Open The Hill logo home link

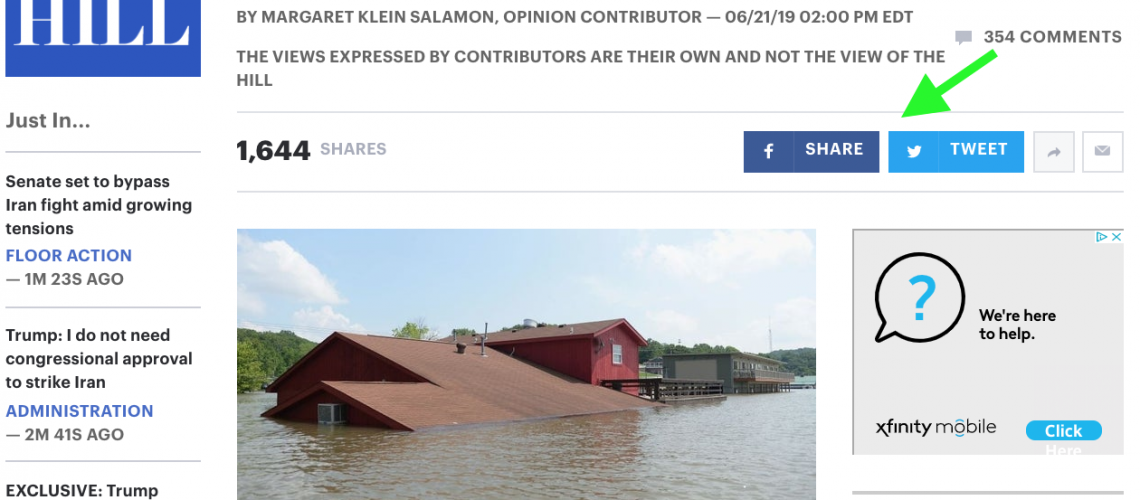click(103, 35)
